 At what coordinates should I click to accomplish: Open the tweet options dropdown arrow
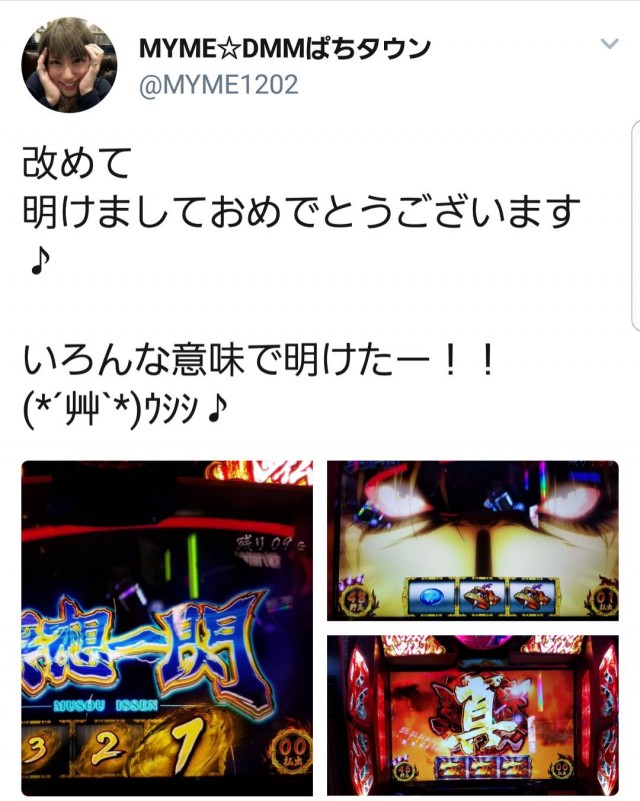pos(608,45)
